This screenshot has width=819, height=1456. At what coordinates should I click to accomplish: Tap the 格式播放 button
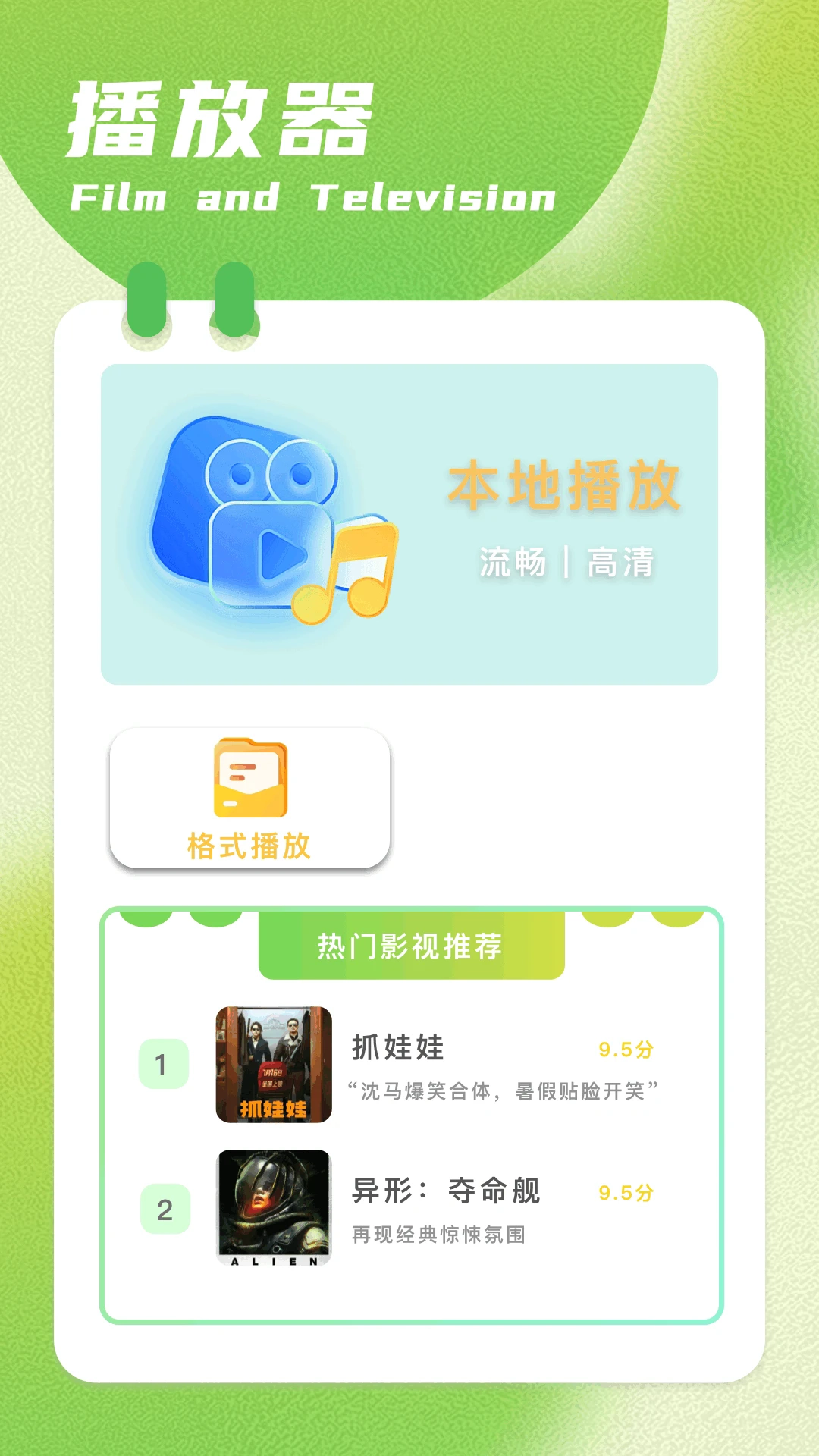point(249,798)
